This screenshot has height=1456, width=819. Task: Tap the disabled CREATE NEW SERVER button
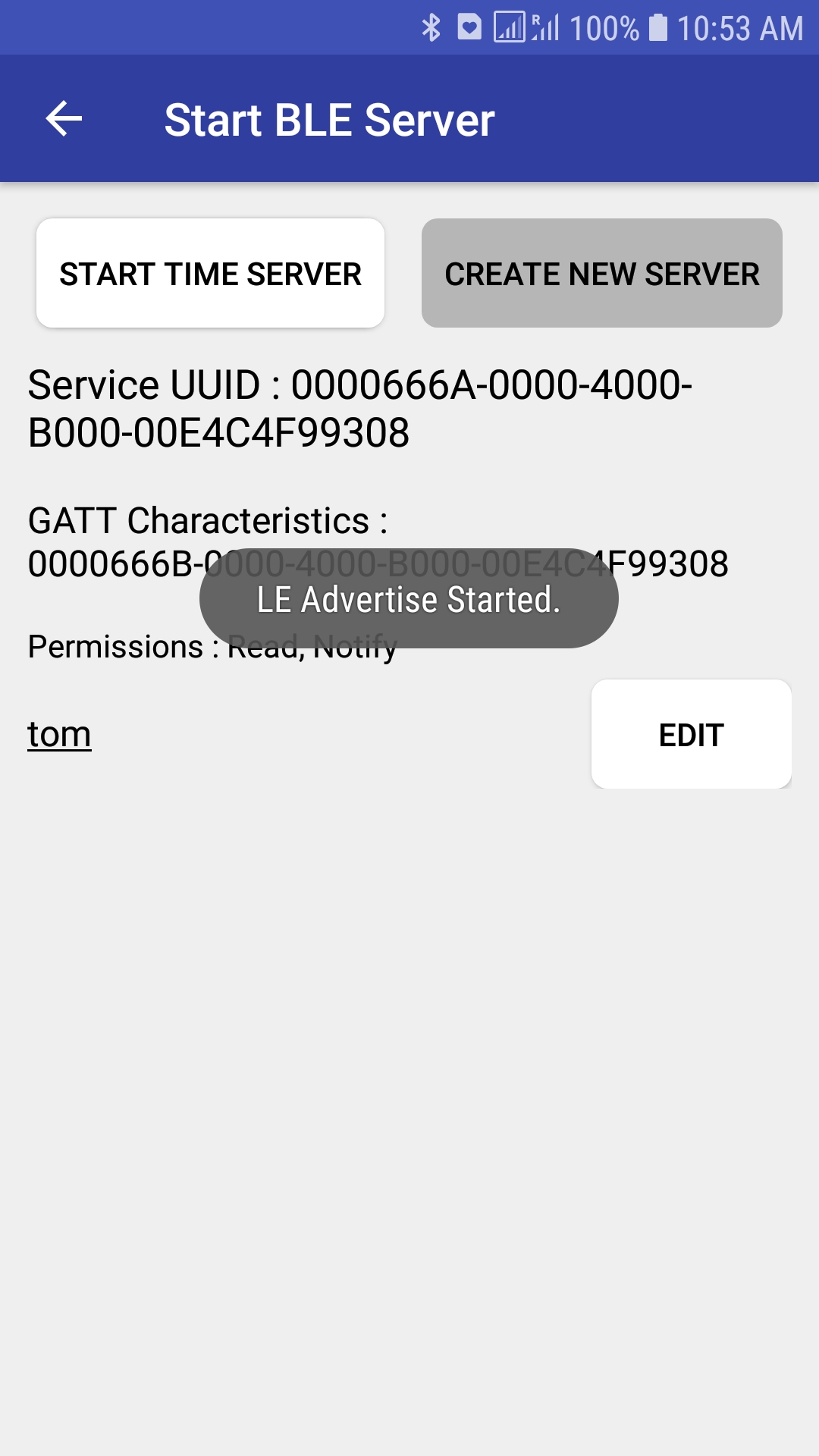point(601,273)
